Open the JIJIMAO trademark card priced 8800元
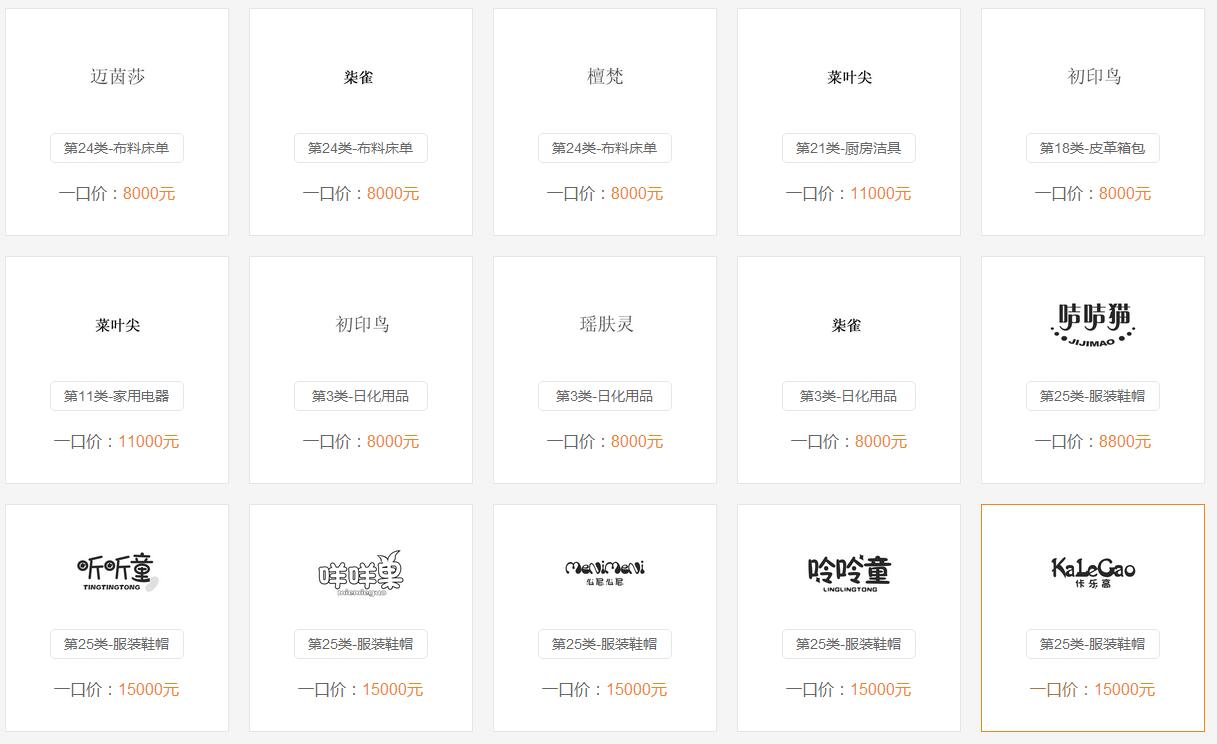The width and height of the screenshot is (1217, 744). 1092,323
